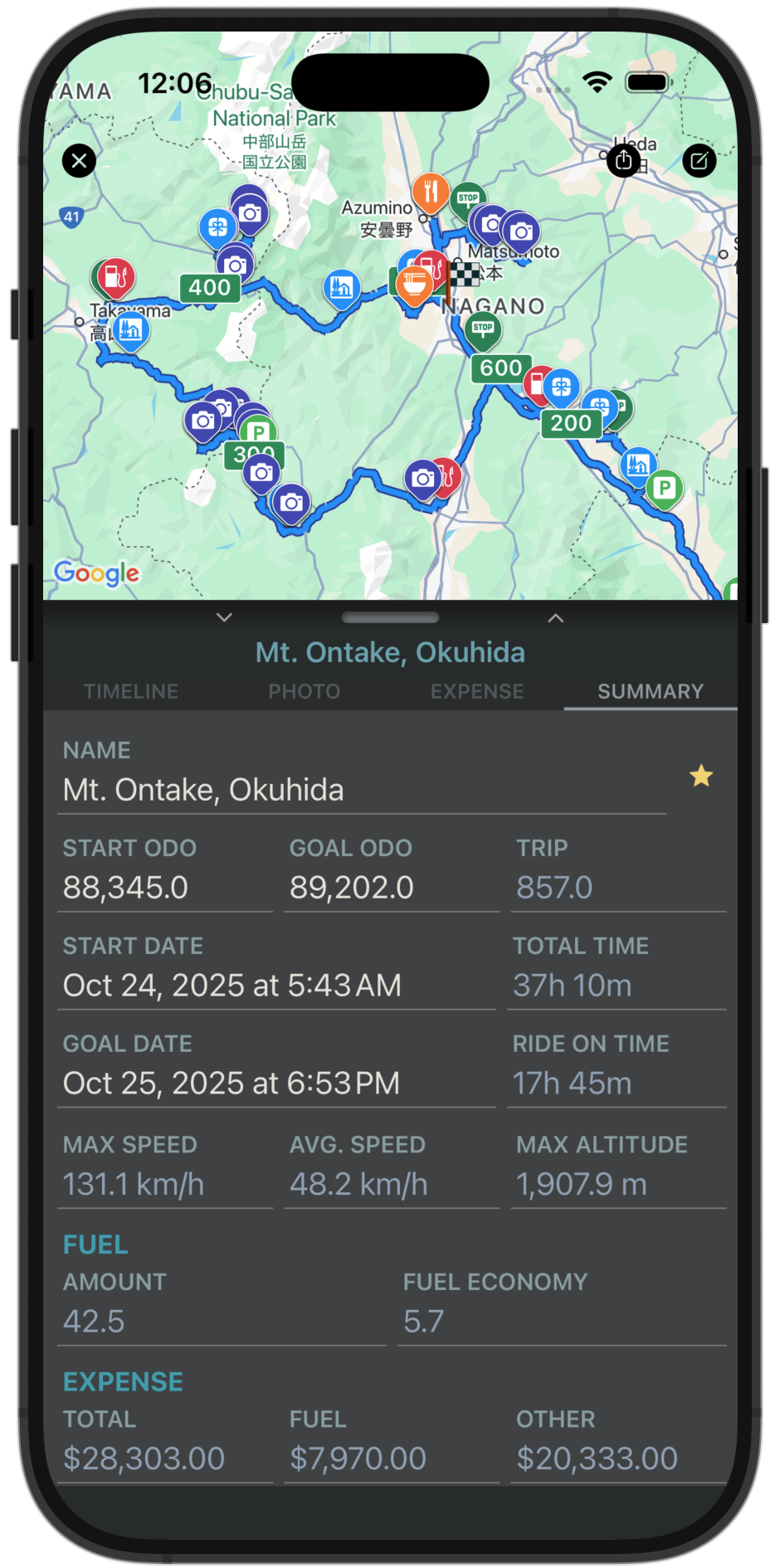The height and width of the screenshot is (1568, 780).
Task: Change the Goal Odo value
Action: 391,888
